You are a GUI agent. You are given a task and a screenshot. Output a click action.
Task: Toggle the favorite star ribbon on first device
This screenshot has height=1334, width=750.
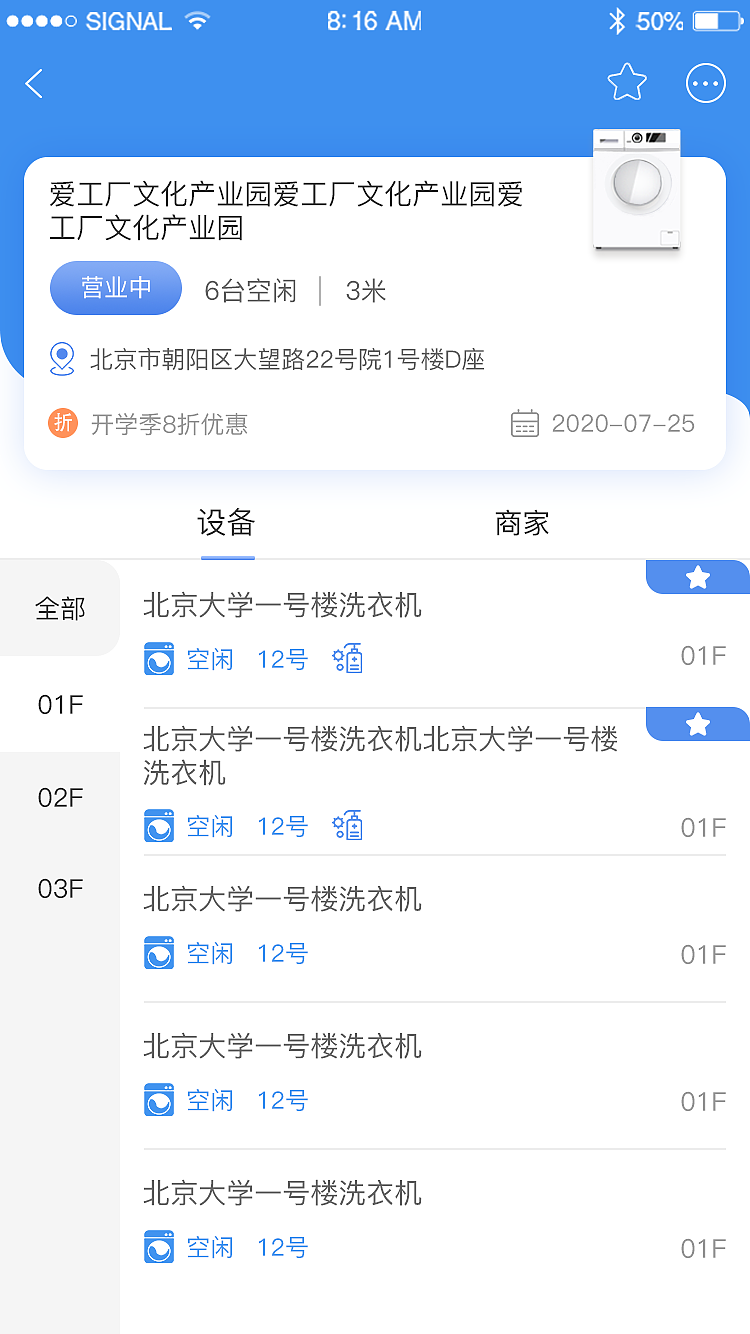(697, 576)
